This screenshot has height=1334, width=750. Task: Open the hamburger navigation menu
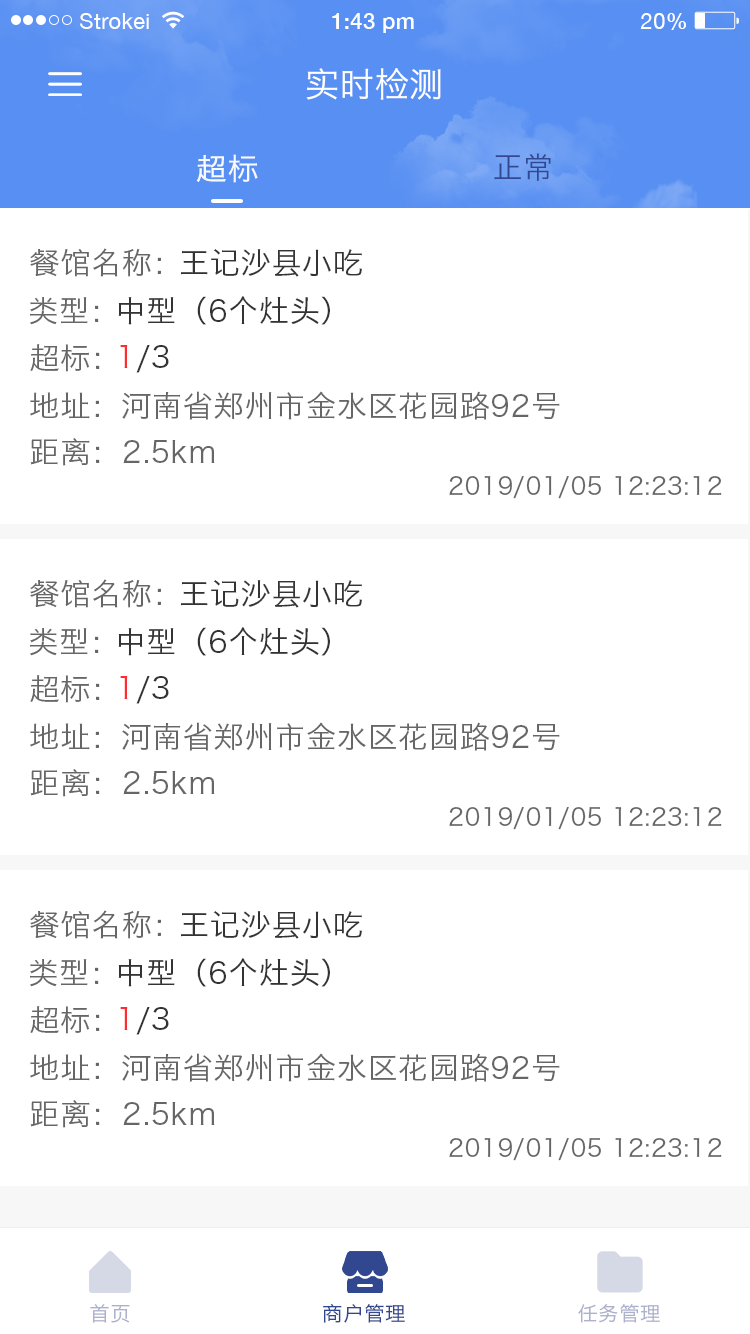pyautogui.click(x=64, y=85)
